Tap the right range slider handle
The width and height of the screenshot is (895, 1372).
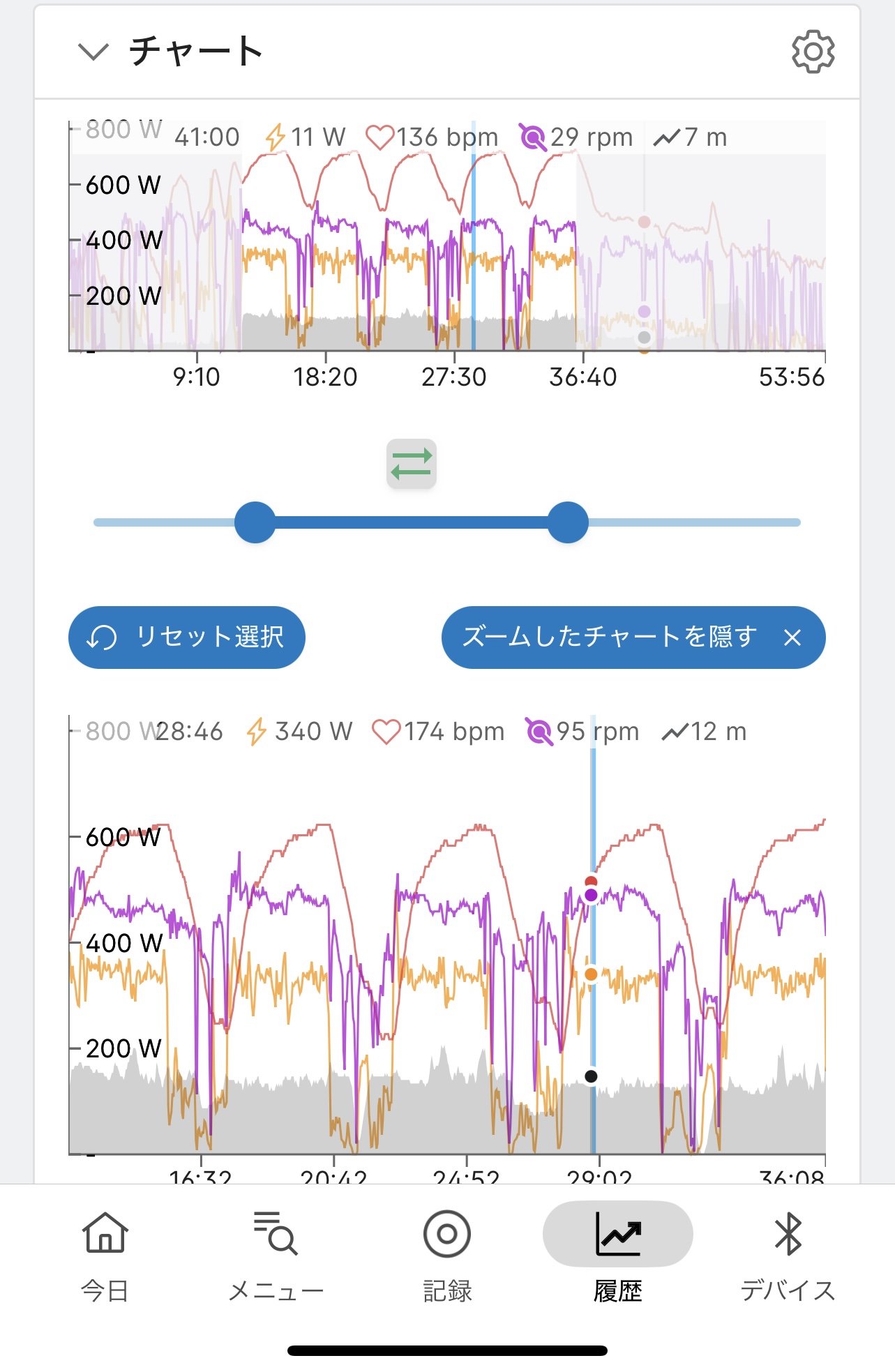coord(568,522)
